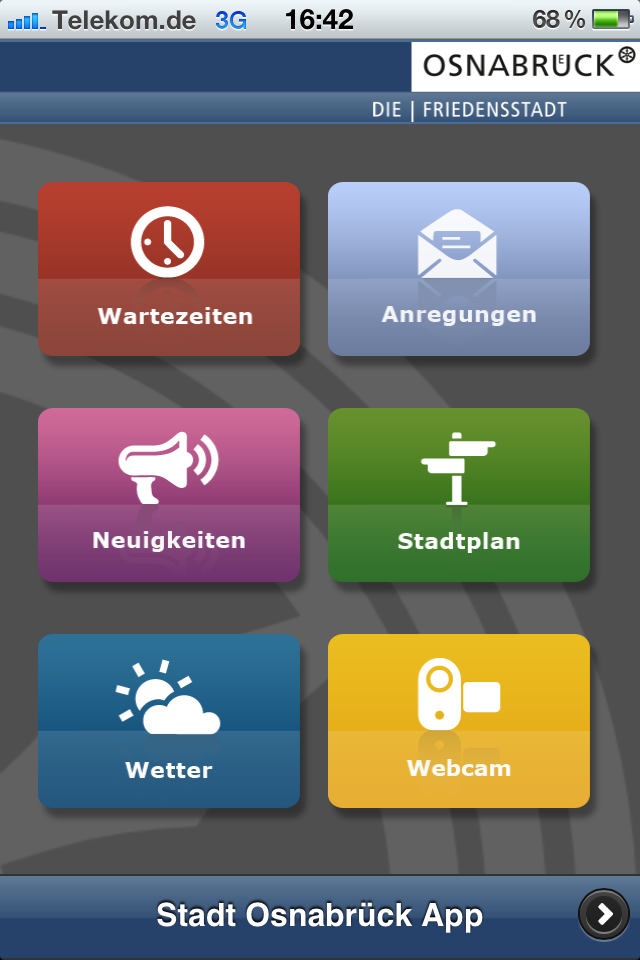Open the Stadtplan map tile
This screenshot has height=960, width=640.
coord(459,495)
